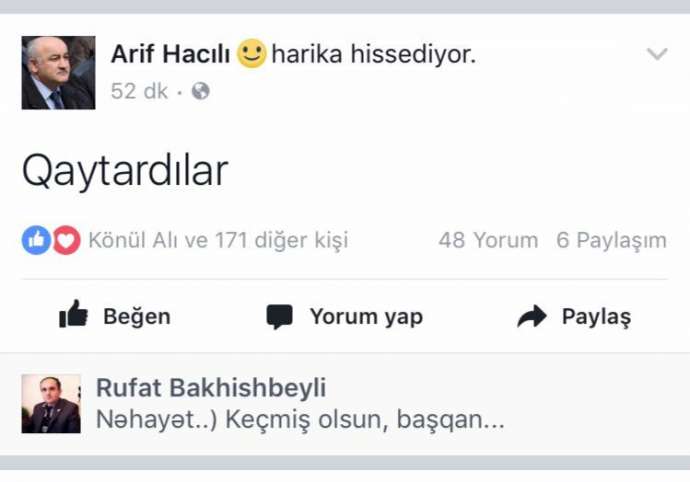This screenshot has width=690, height=482.
Task: Open Rufat Bakhishbeyli's avatar photo
Action: click(51, 404)
